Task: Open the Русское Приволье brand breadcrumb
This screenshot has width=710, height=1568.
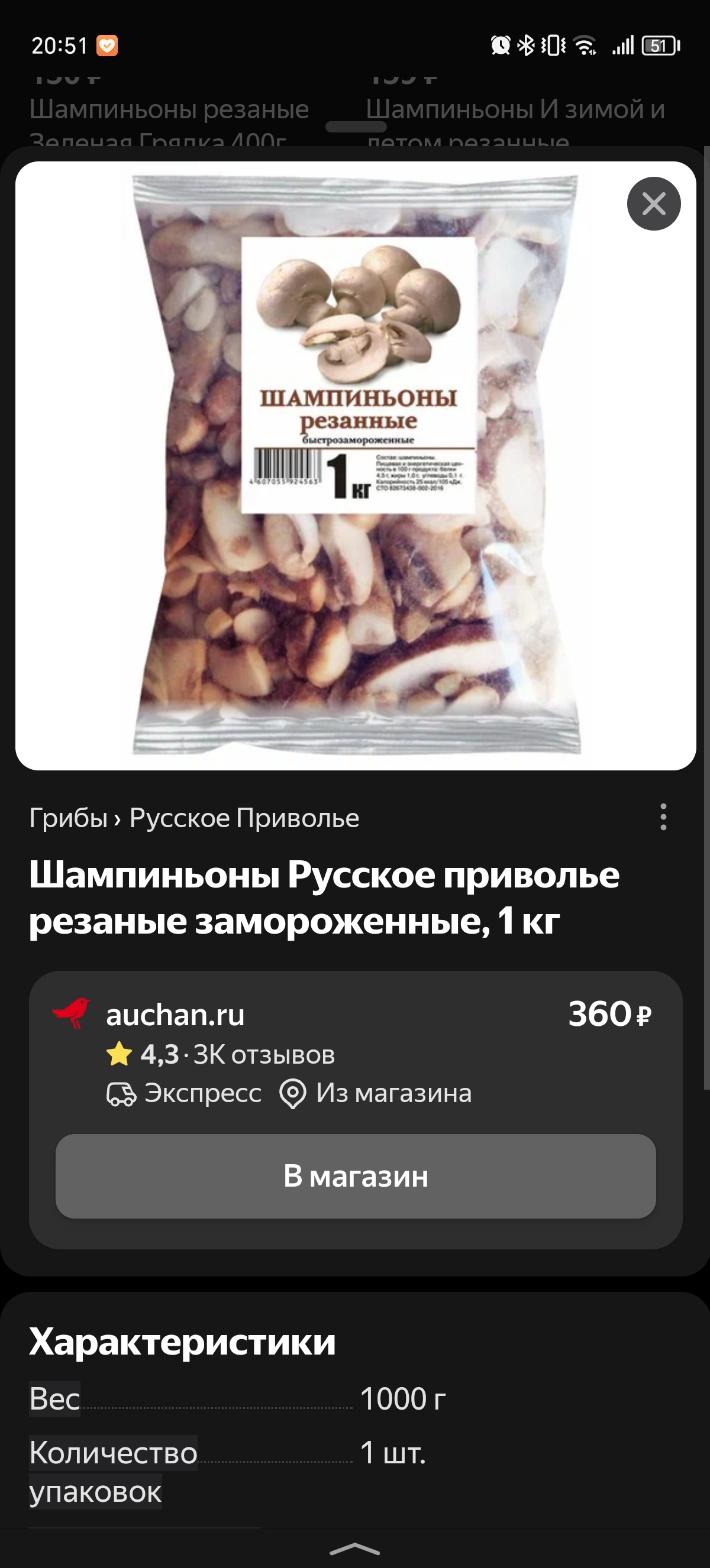Action: pyautogui.click(x=244, y=818)
